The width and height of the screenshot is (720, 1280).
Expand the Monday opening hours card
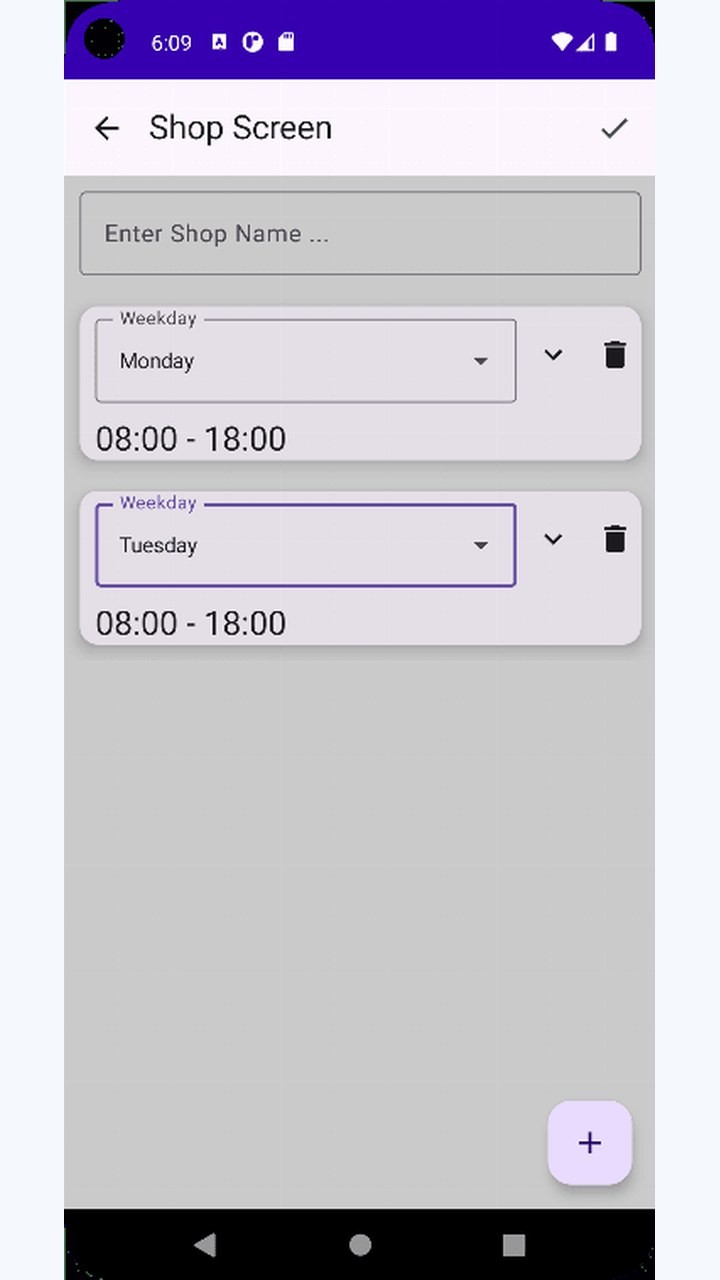(x=553, y=355)
